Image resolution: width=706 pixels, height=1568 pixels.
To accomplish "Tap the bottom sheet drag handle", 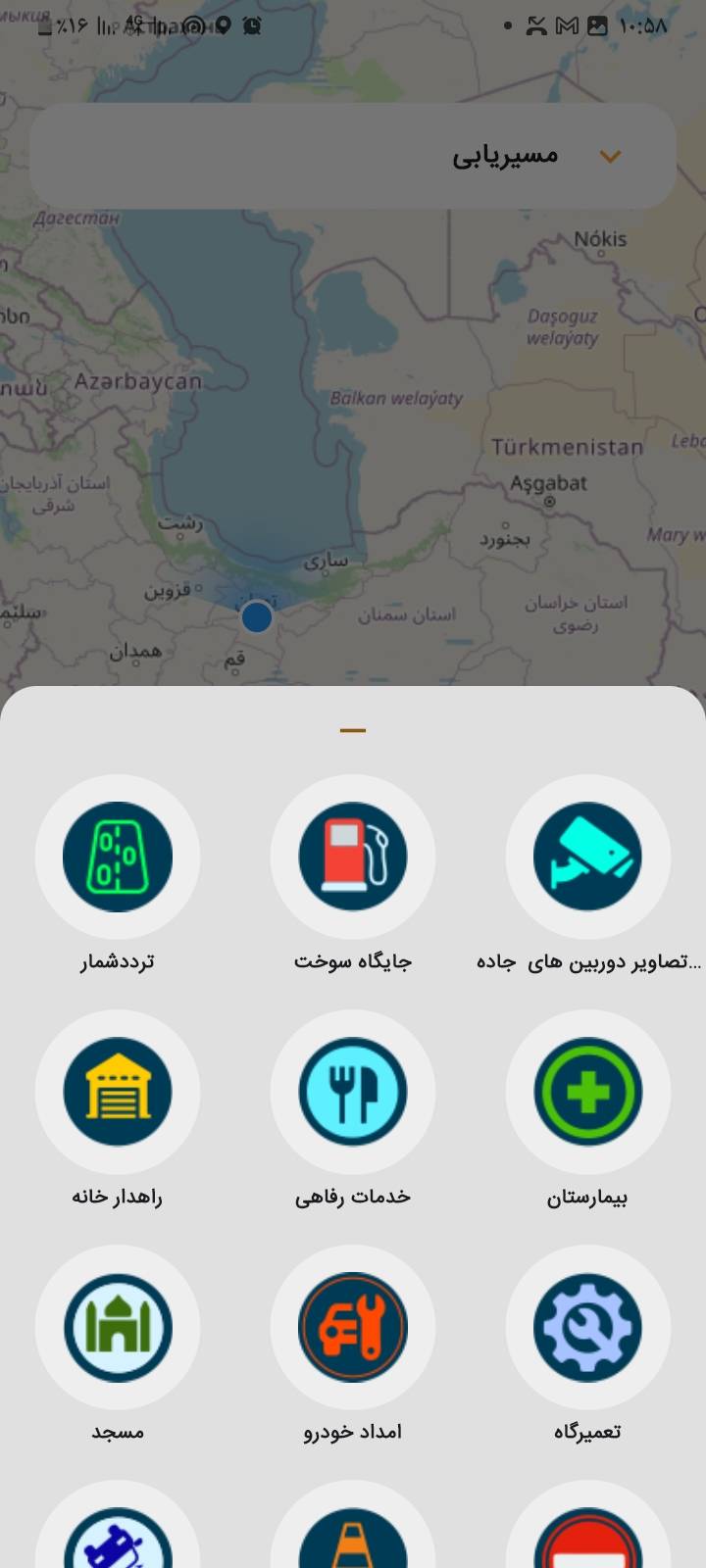I will [353, 730].
